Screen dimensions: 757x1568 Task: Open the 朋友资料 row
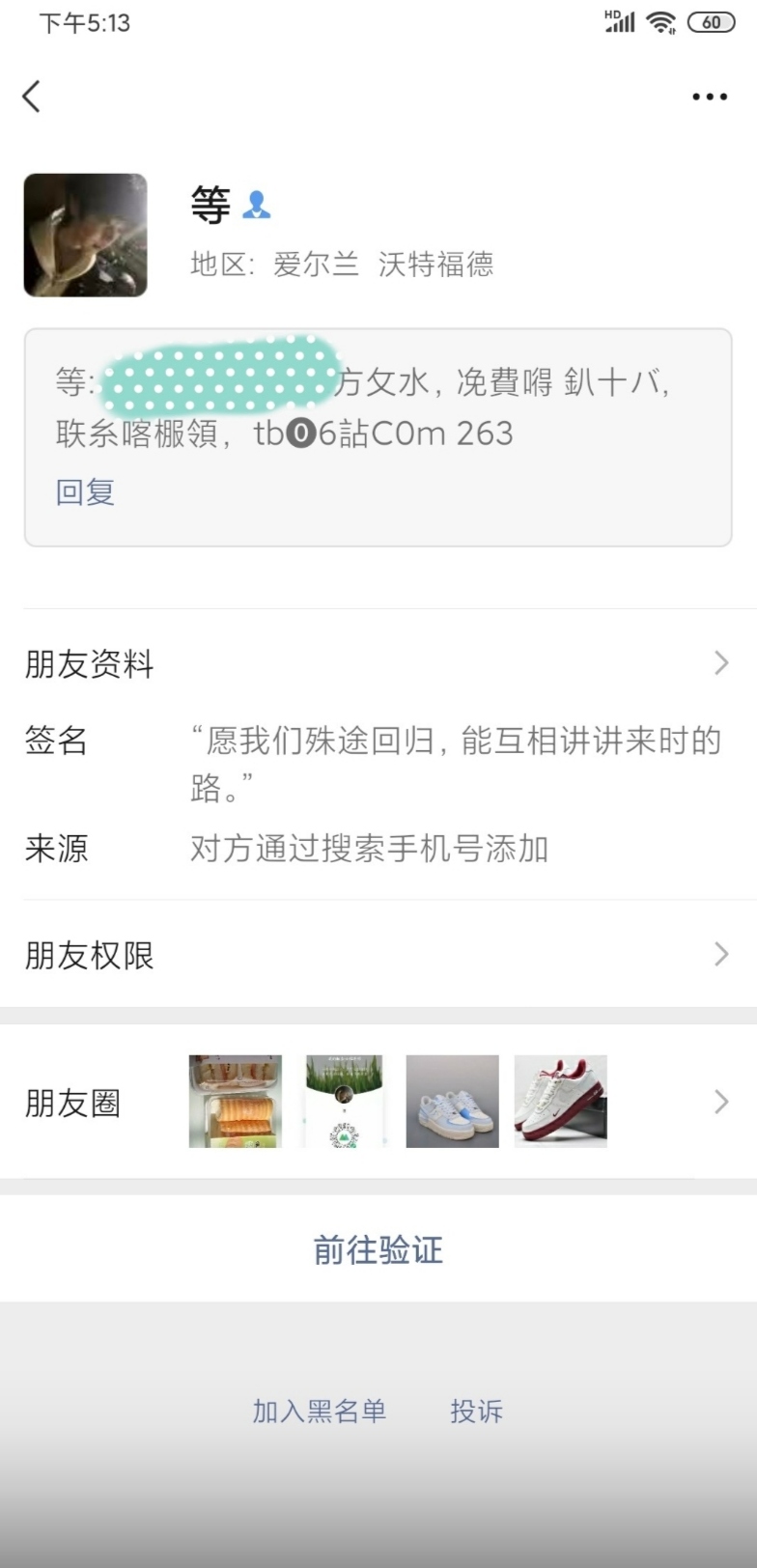point(377,663)
